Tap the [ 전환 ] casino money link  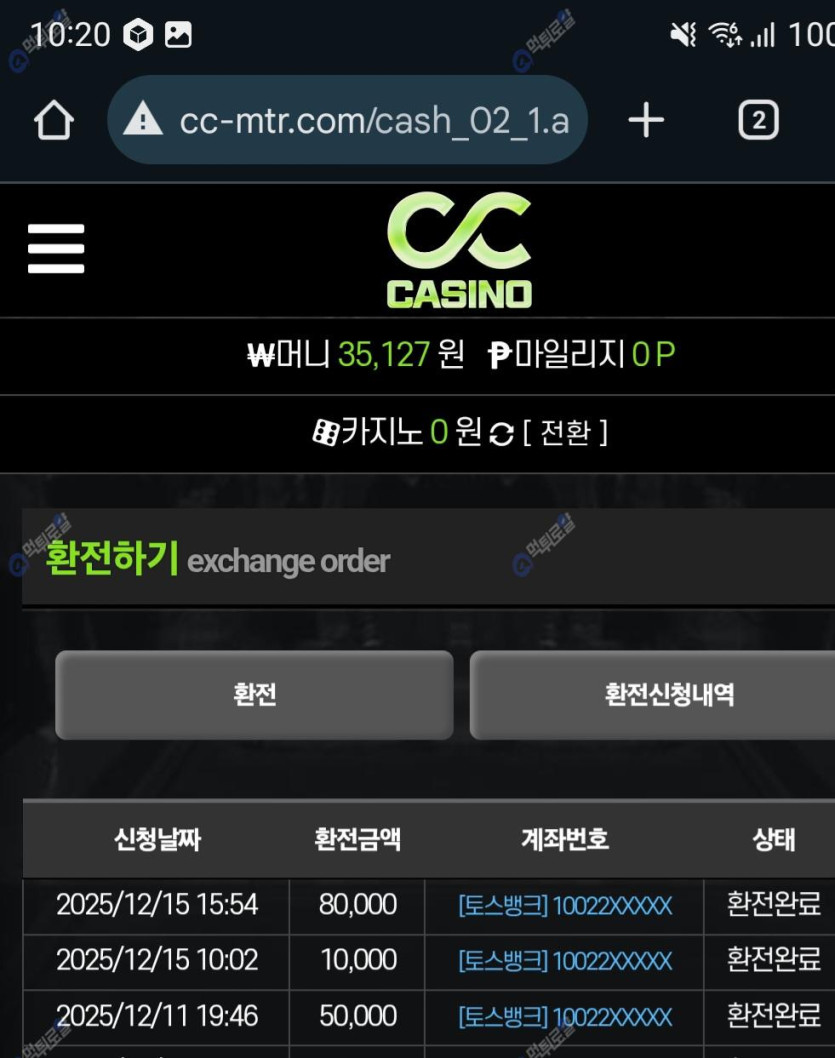(x=565, y=433)
